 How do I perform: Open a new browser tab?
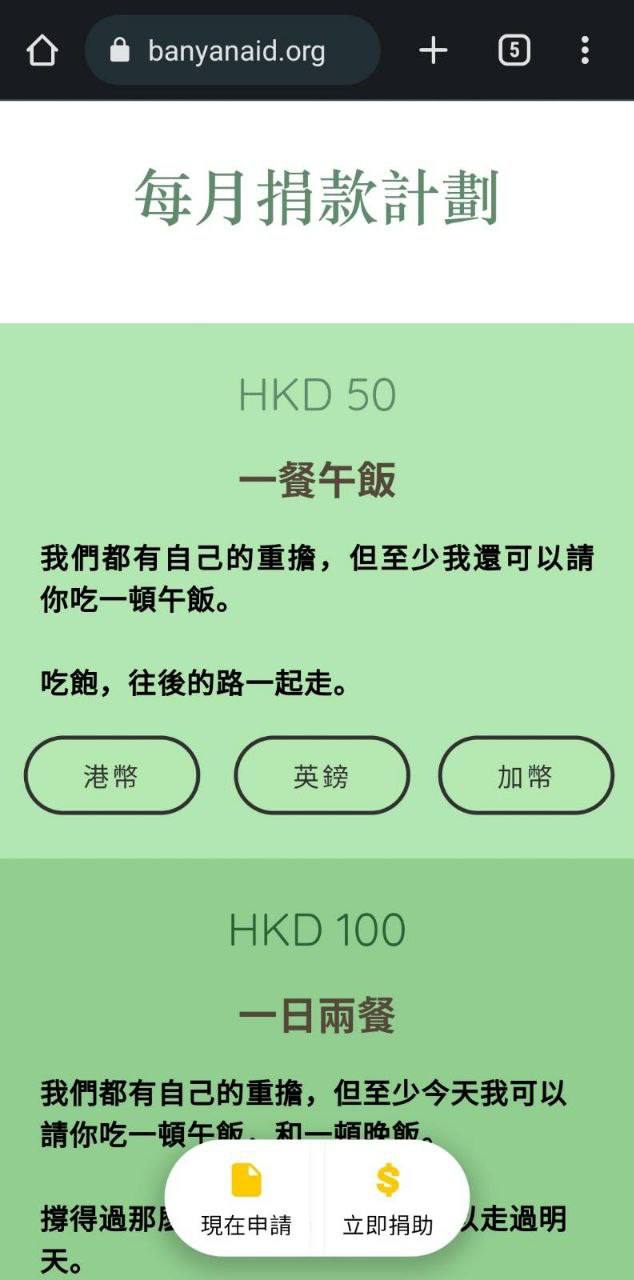click(x=433, y=50)
